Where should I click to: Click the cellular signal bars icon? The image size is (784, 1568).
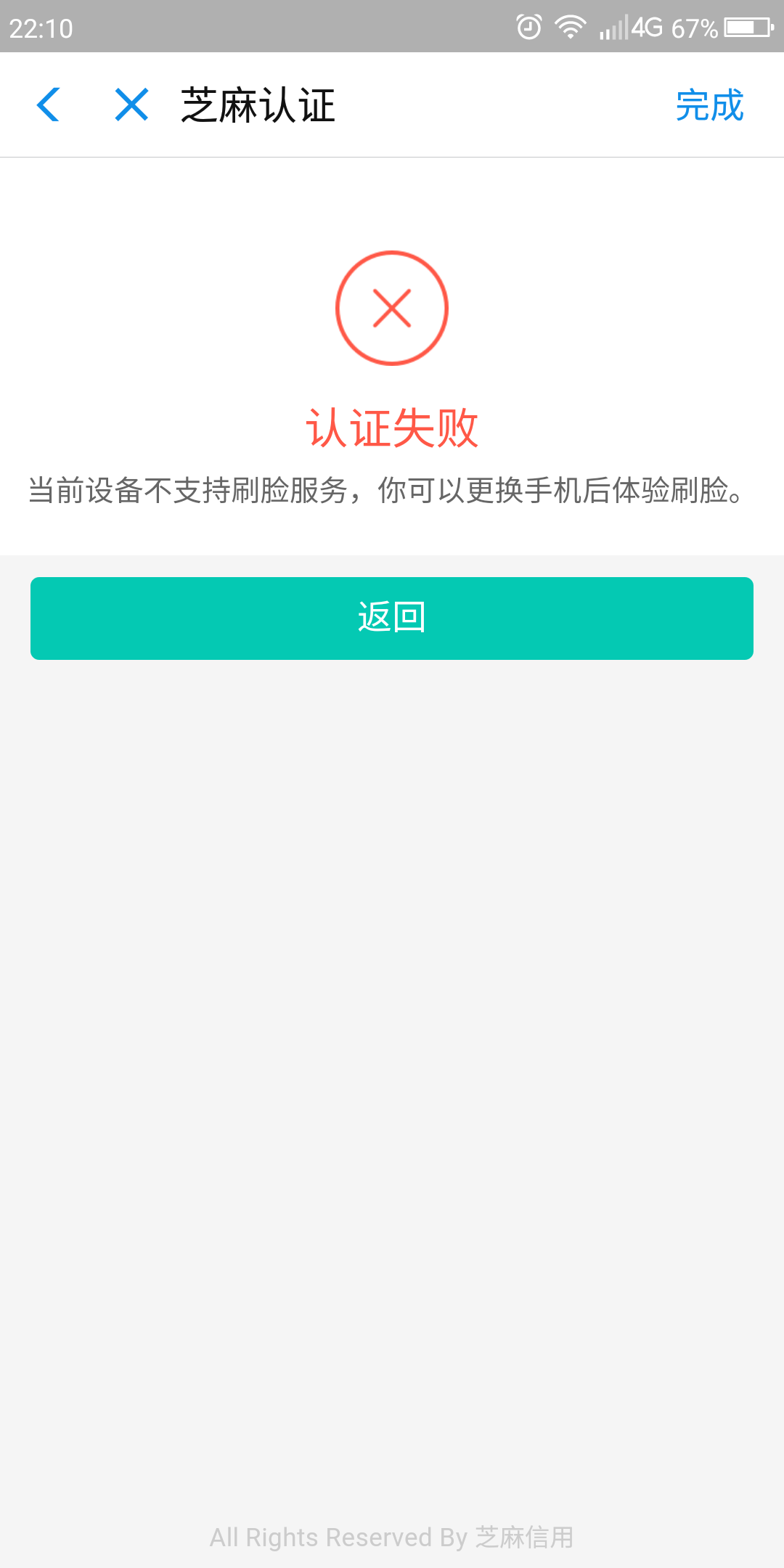point(613,26)
